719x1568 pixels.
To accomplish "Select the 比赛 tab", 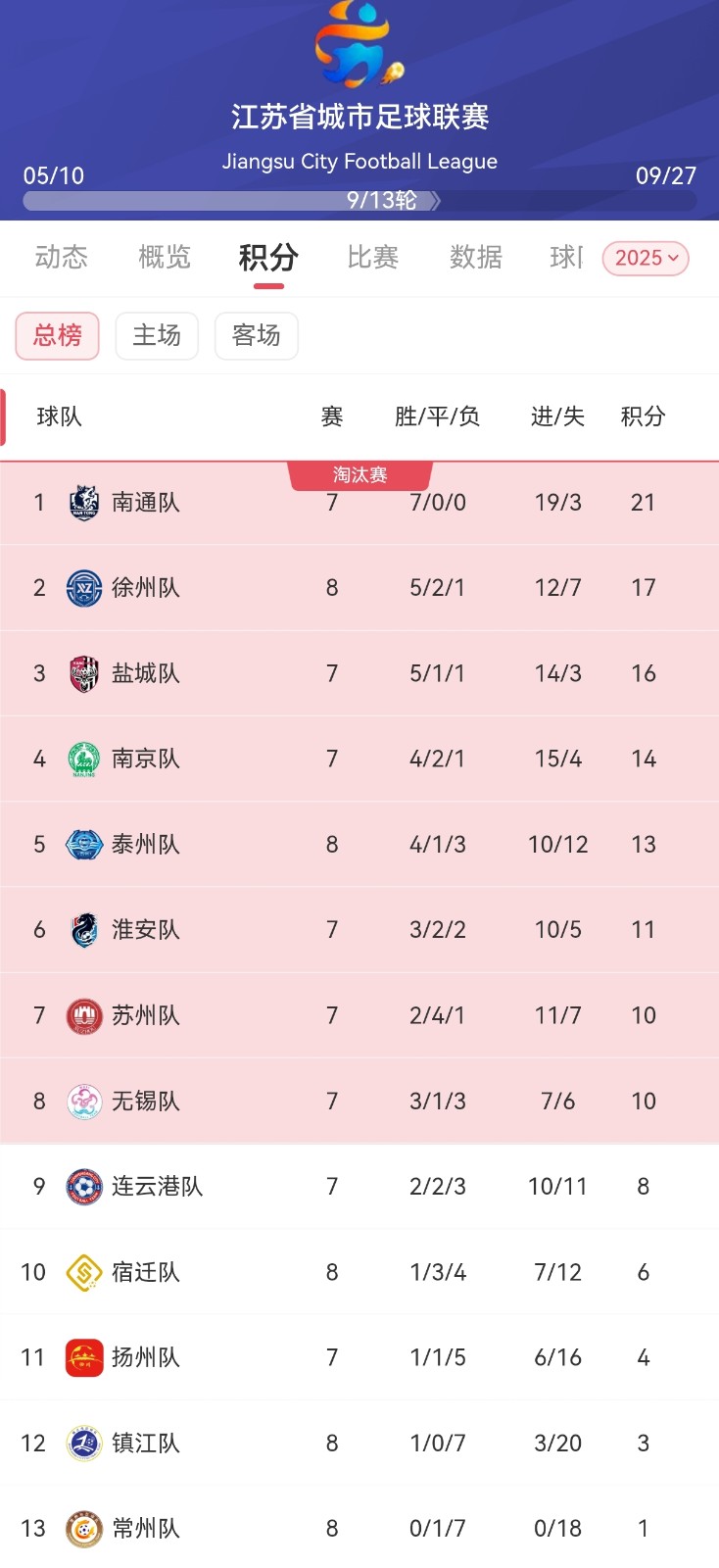I will [372, 258].
